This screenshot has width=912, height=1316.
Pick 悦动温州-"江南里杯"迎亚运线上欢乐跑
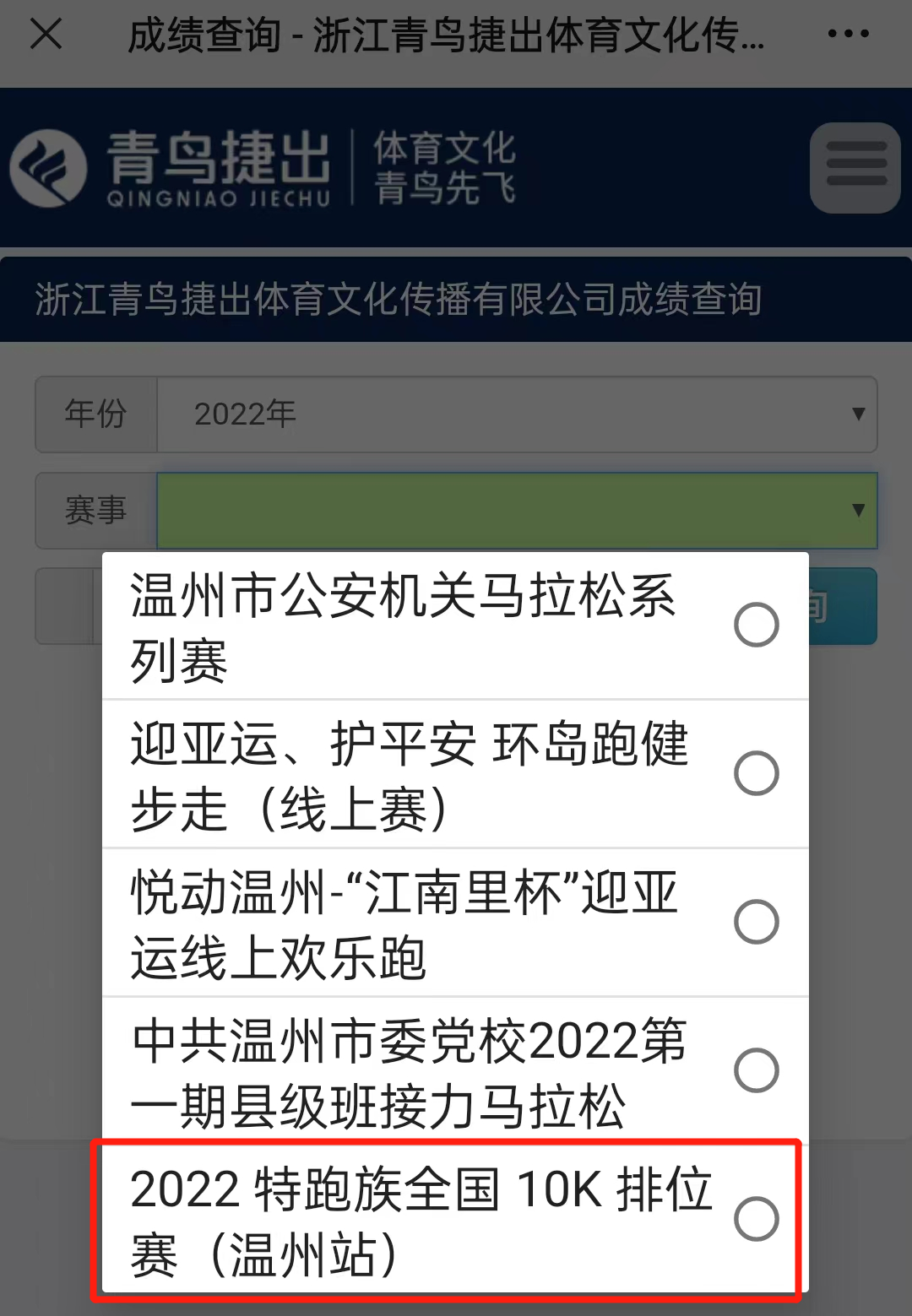pos(454,923)
